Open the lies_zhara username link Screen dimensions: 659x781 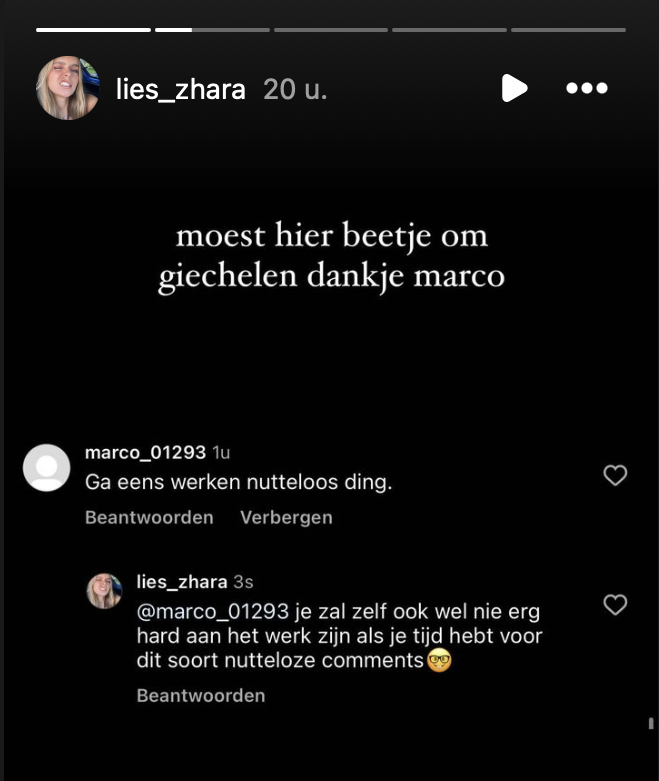click(180, 89)
